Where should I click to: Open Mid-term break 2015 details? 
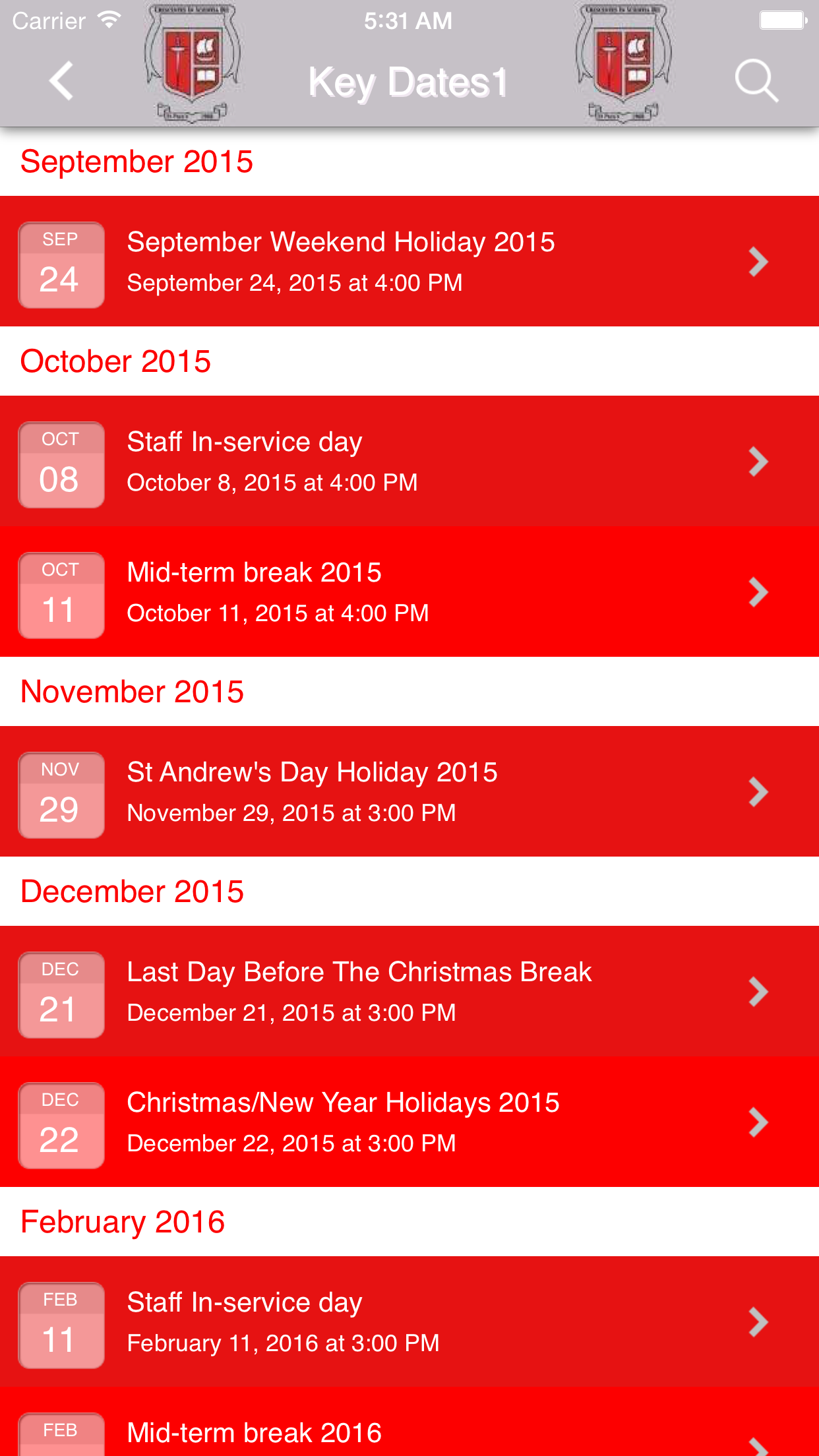point(409,592)
